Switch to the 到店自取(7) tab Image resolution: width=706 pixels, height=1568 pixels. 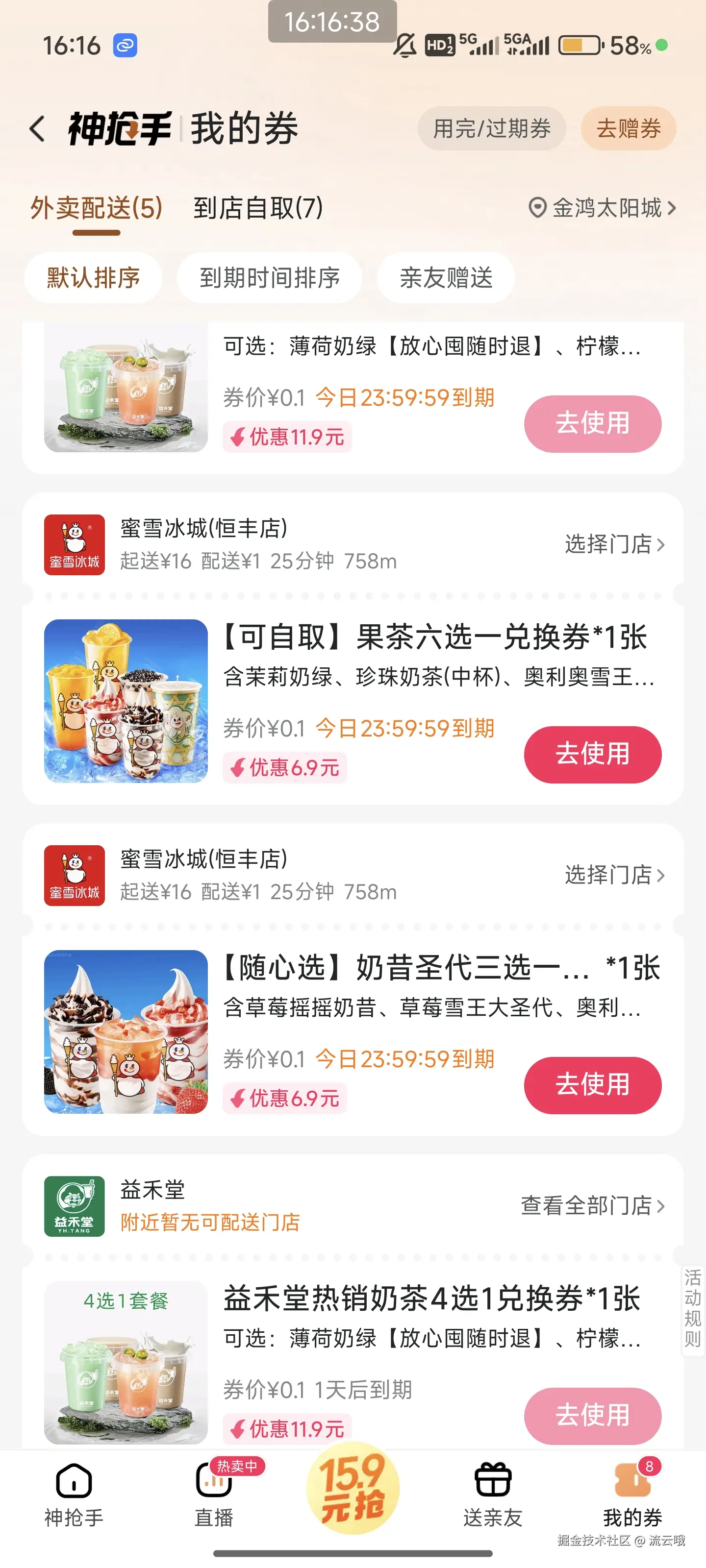258,208
